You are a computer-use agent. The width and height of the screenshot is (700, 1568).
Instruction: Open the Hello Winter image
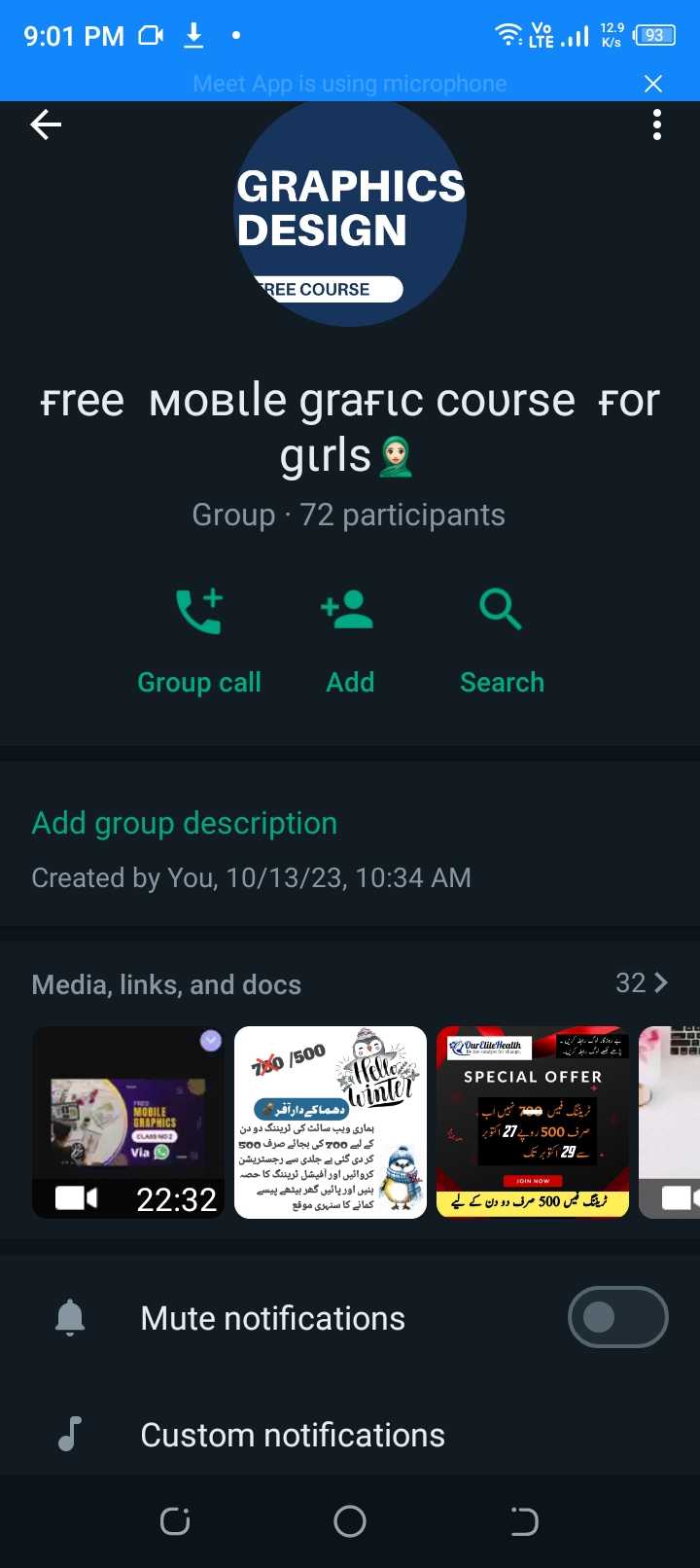click(331, 1122)
